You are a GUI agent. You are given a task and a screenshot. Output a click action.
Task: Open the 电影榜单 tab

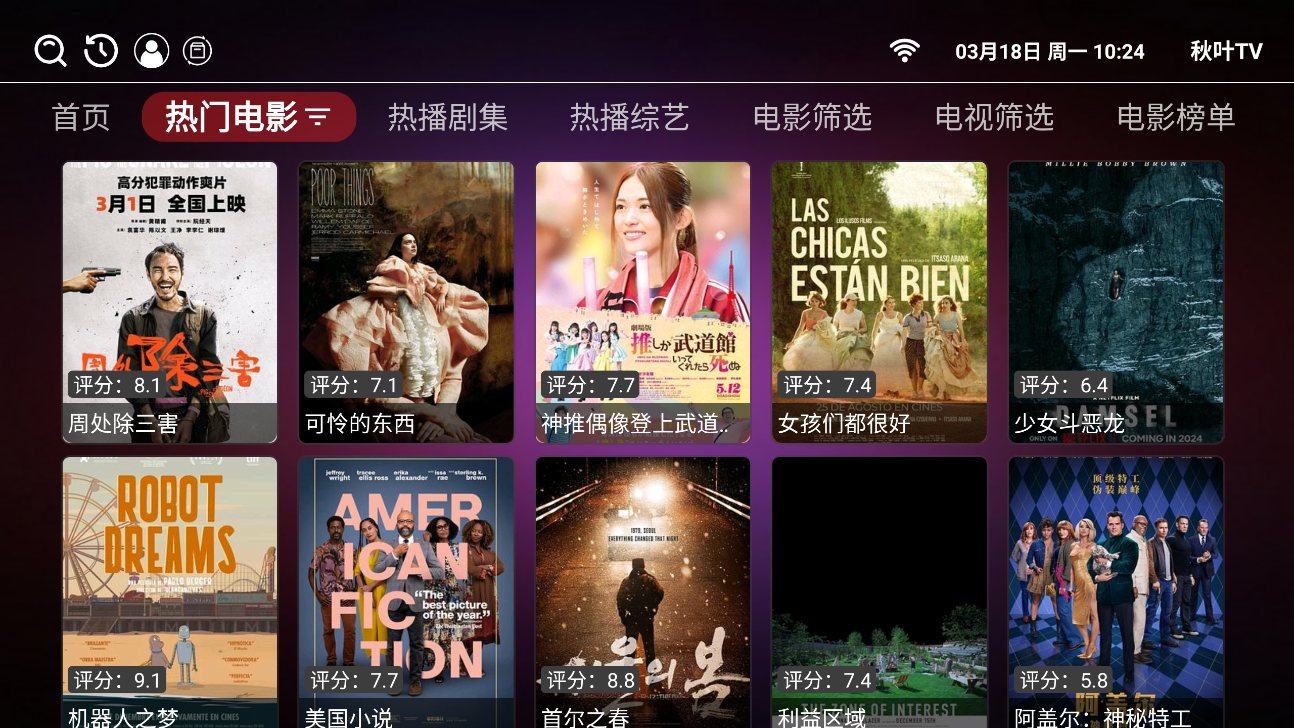click(x=1176, y=117)
